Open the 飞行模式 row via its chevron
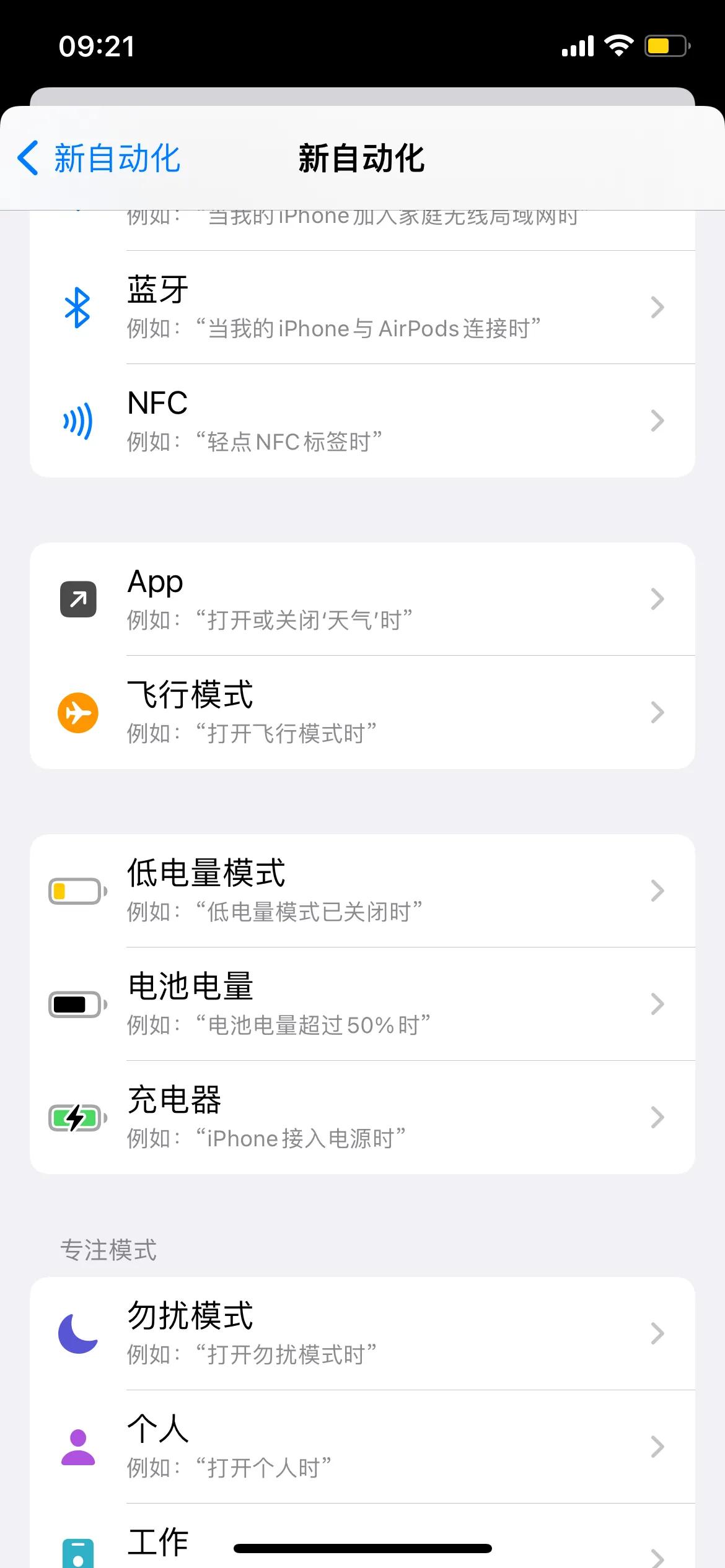The width and height of the screenshot is (725, 1568). pyautogui.click(x=658, y=712)
